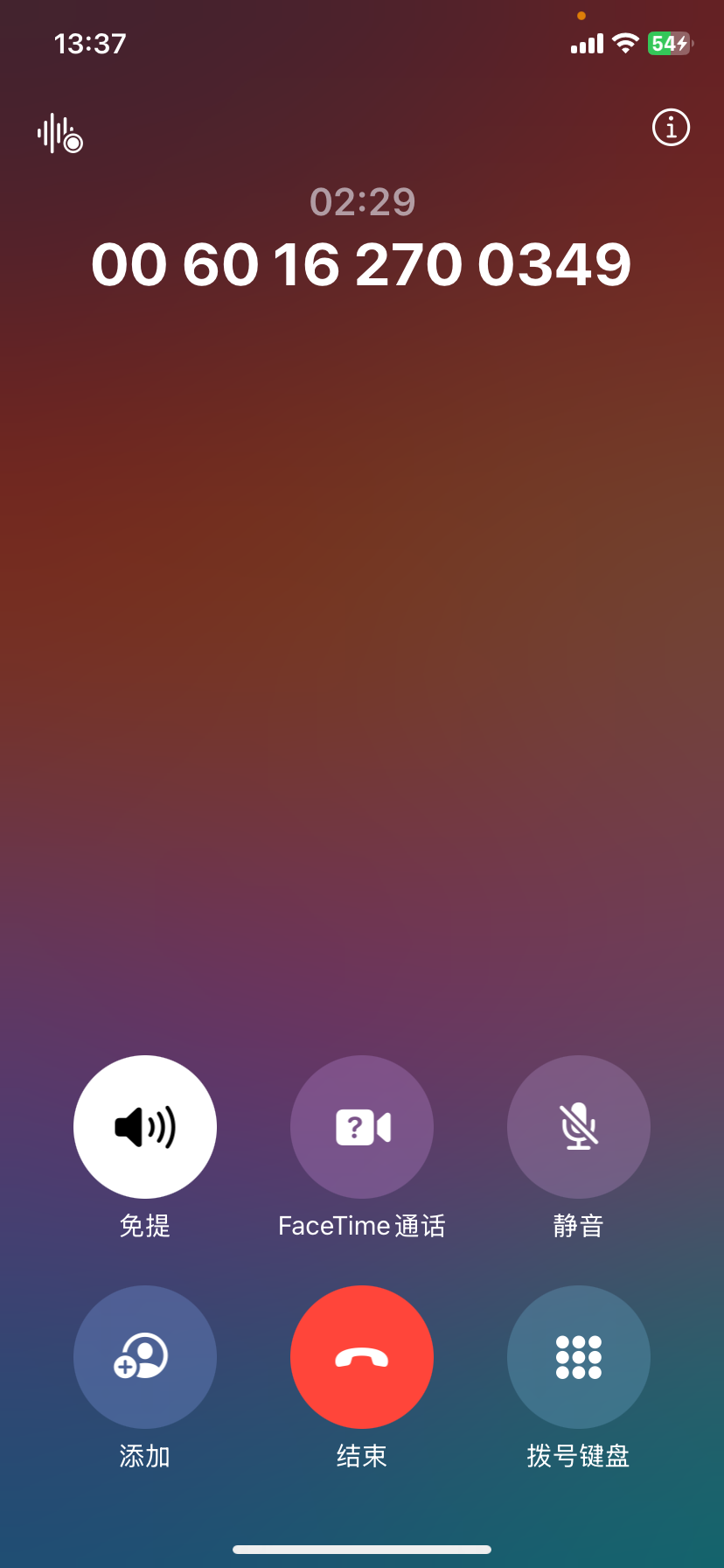
Task: Start a FaceTime通话 video call
Action: click(x=362, y=1126)
